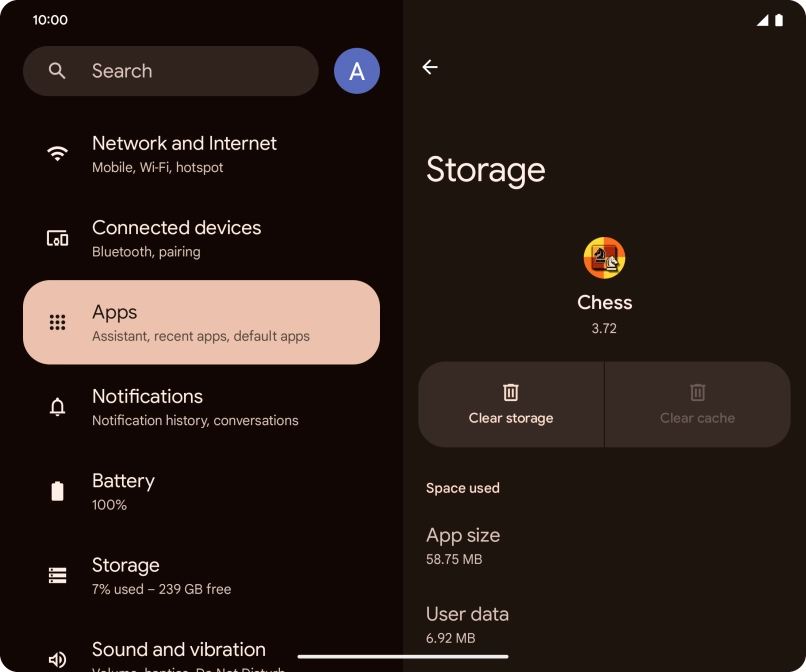Open Connected devices settings

(200, 238)
